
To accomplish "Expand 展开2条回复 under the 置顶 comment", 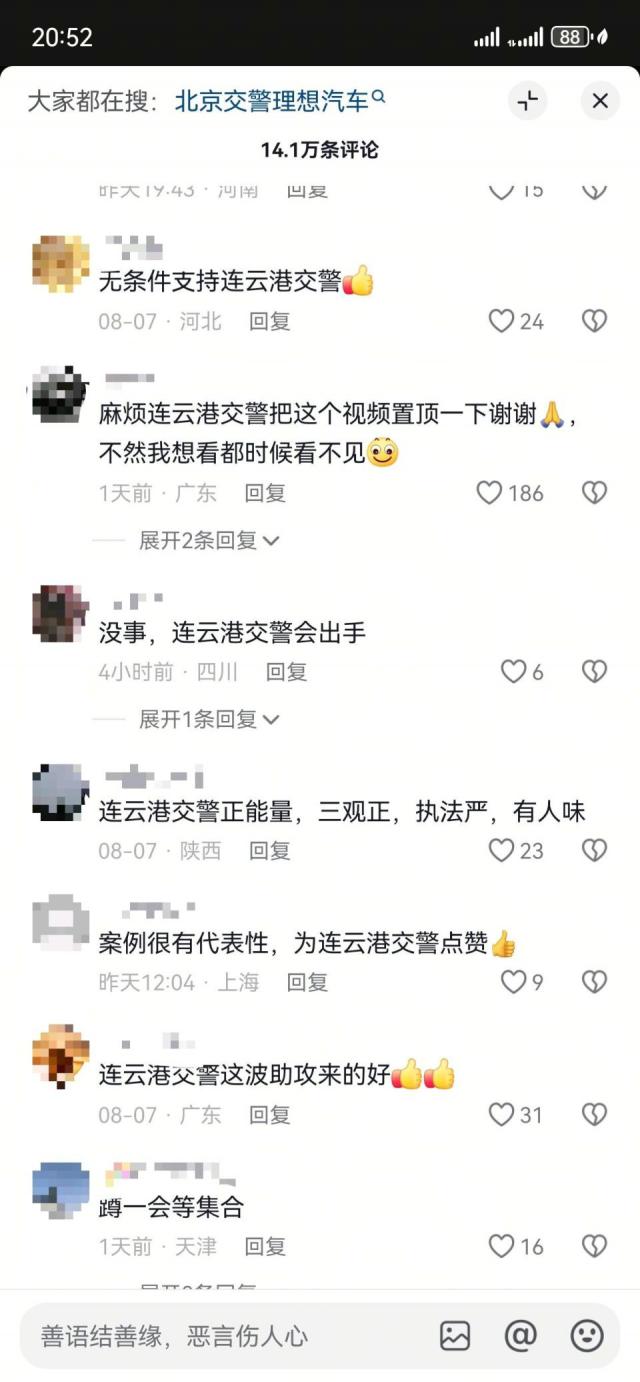I will click(208, 540).
